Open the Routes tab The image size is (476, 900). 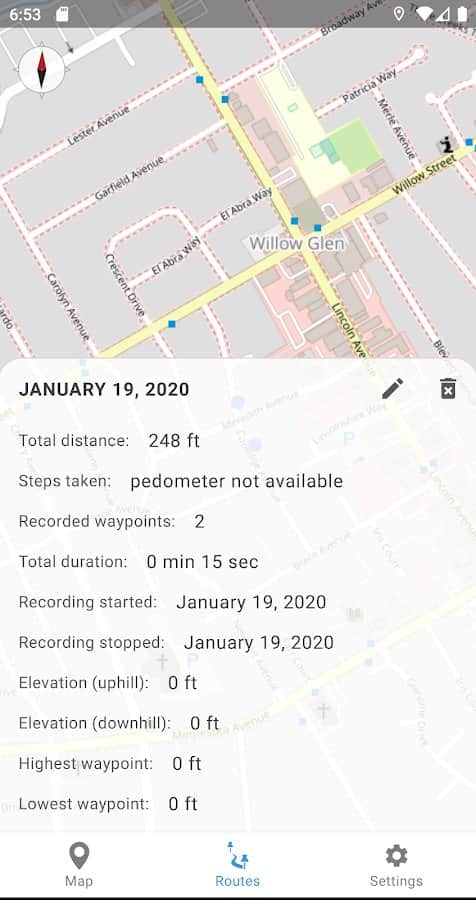[238, 864]
